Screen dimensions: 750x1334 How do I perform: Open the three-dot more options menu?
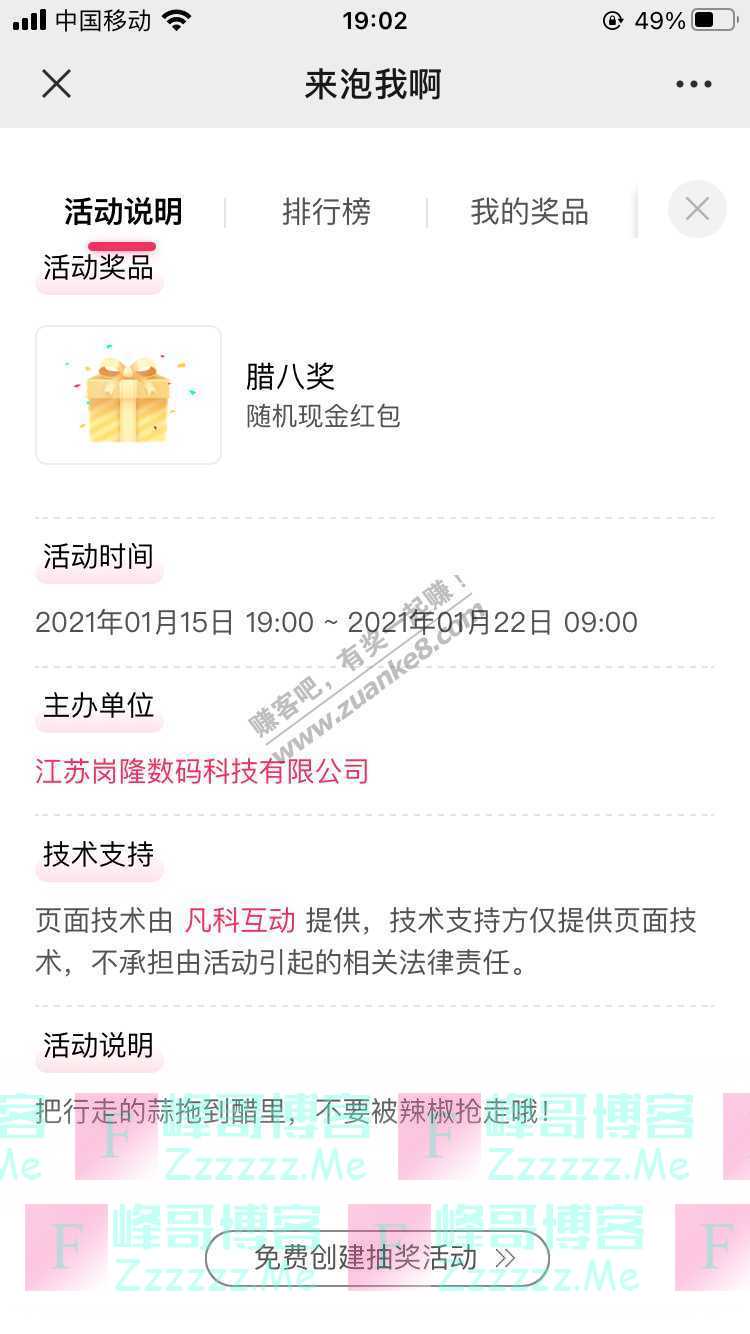coord(693,84)
